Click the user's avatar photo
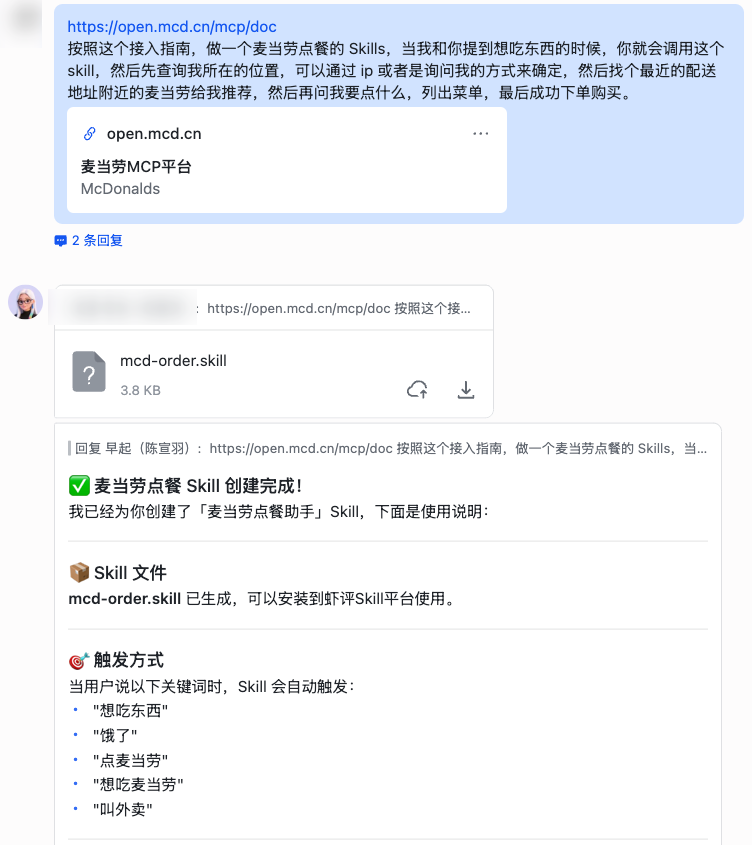 click(26, 301)
